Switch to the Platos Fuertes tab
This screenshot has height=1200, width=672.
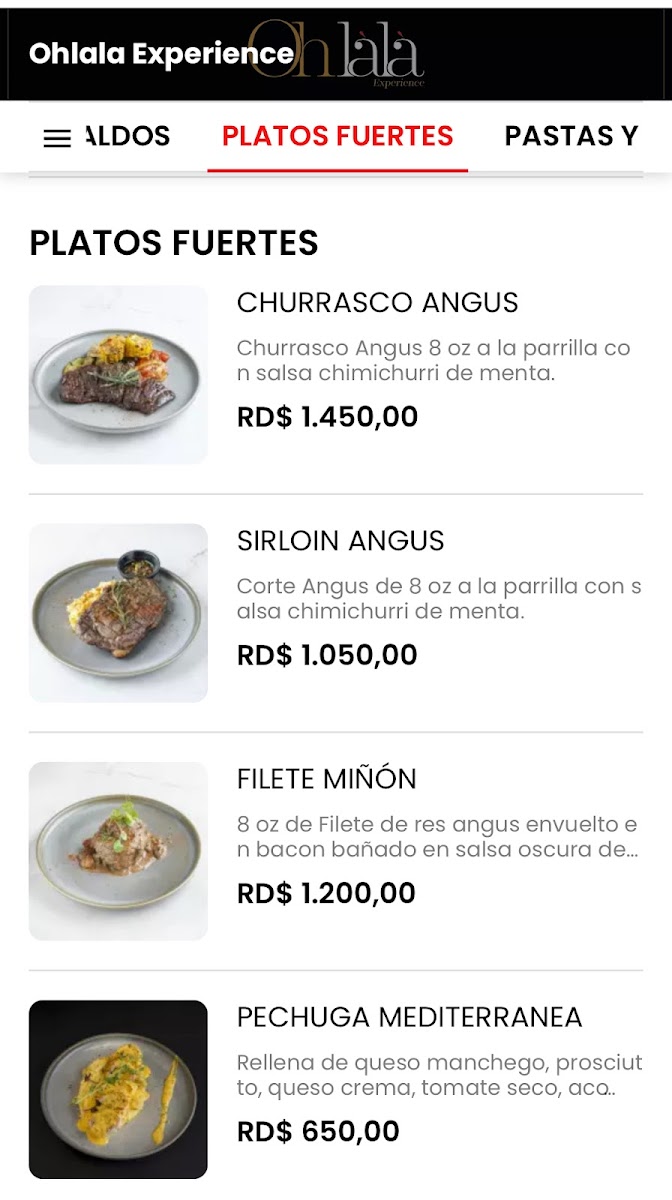(337, 136)
